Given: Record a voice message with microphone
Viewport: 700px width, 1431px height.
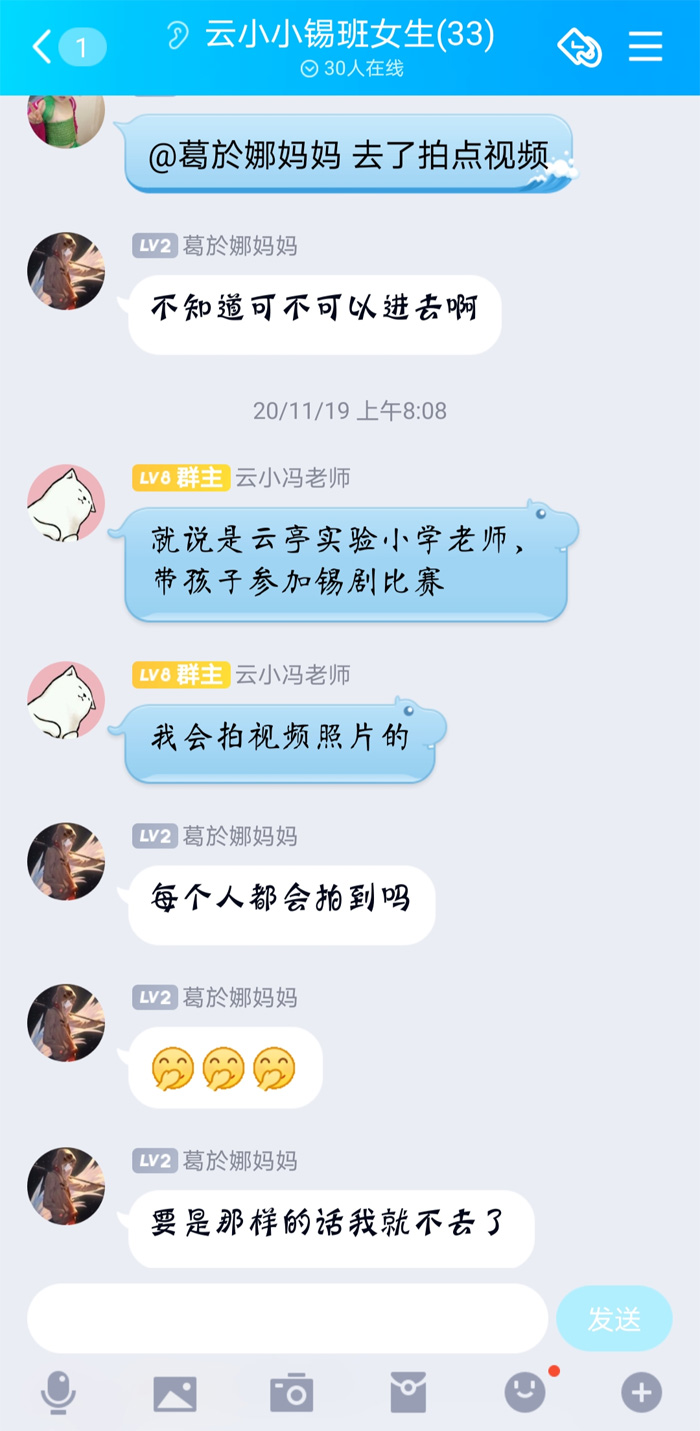Looking at the screenshot, I should coord(58,1392).
